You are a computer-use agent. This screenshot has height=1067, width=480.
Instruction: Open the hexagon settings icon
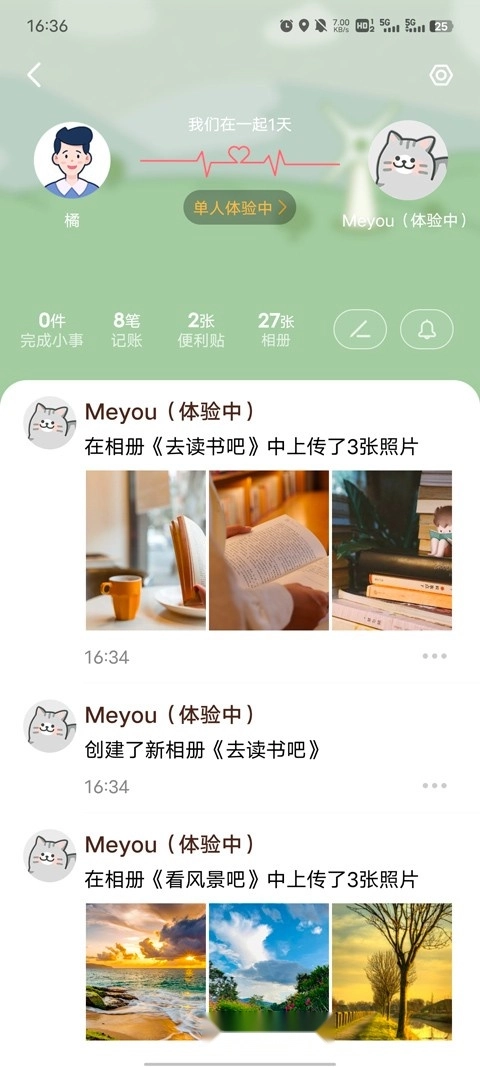click(x=441, y=75)
